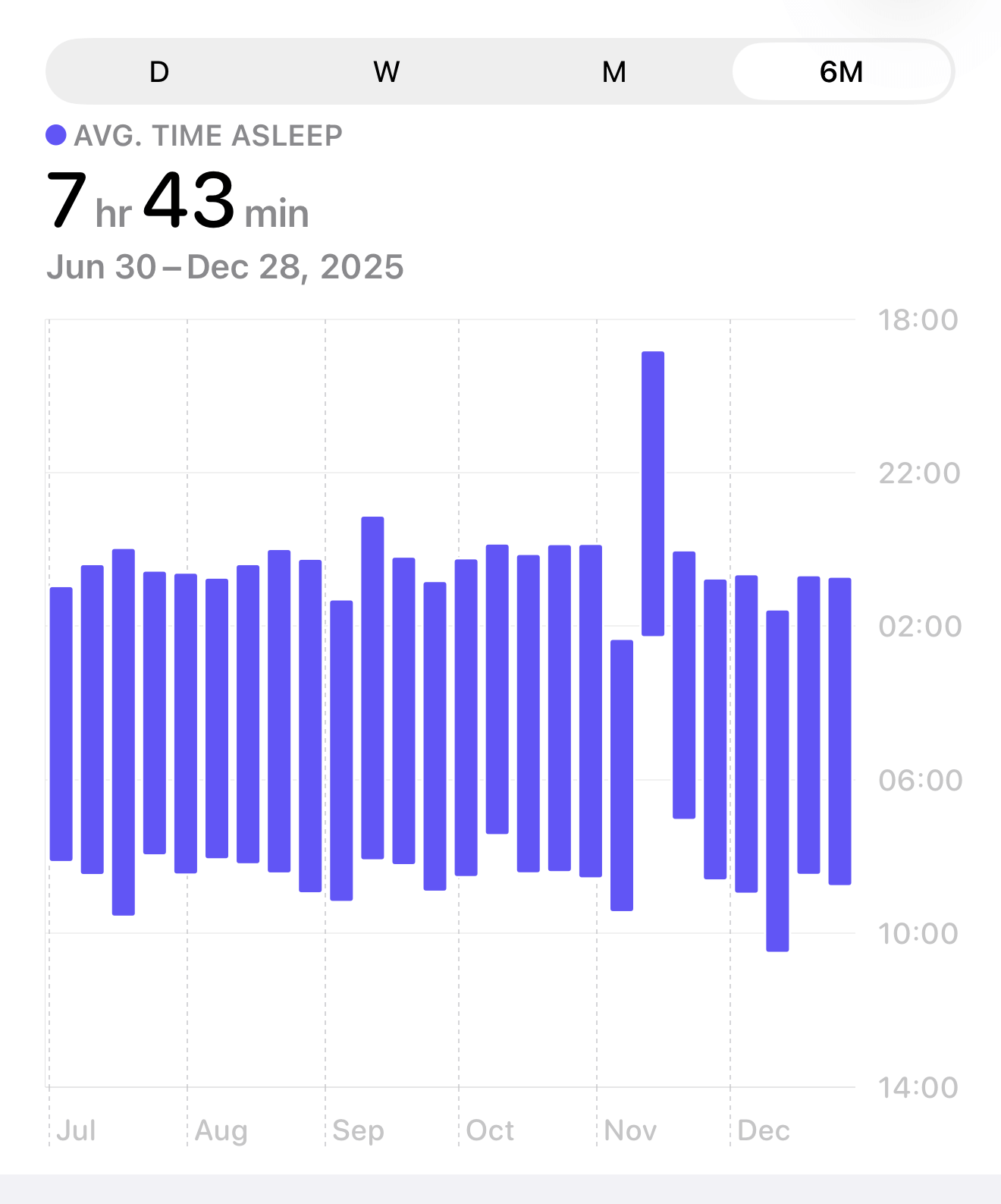Tap the AVG. TIME ASLEEP label

coord(207,135)
